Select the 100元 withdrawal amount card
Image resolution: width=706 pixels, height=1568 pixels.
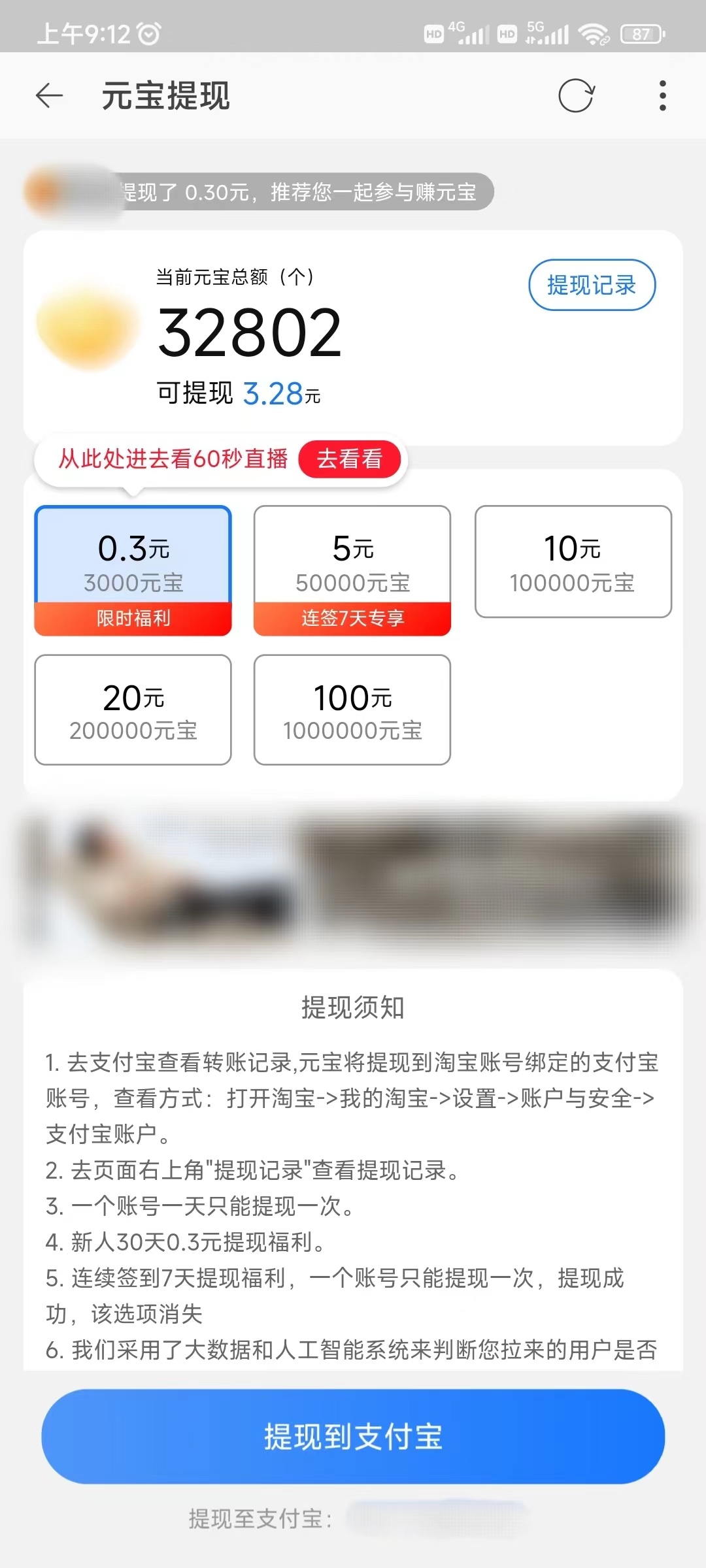pyautogui.click(x=352, y=709)
